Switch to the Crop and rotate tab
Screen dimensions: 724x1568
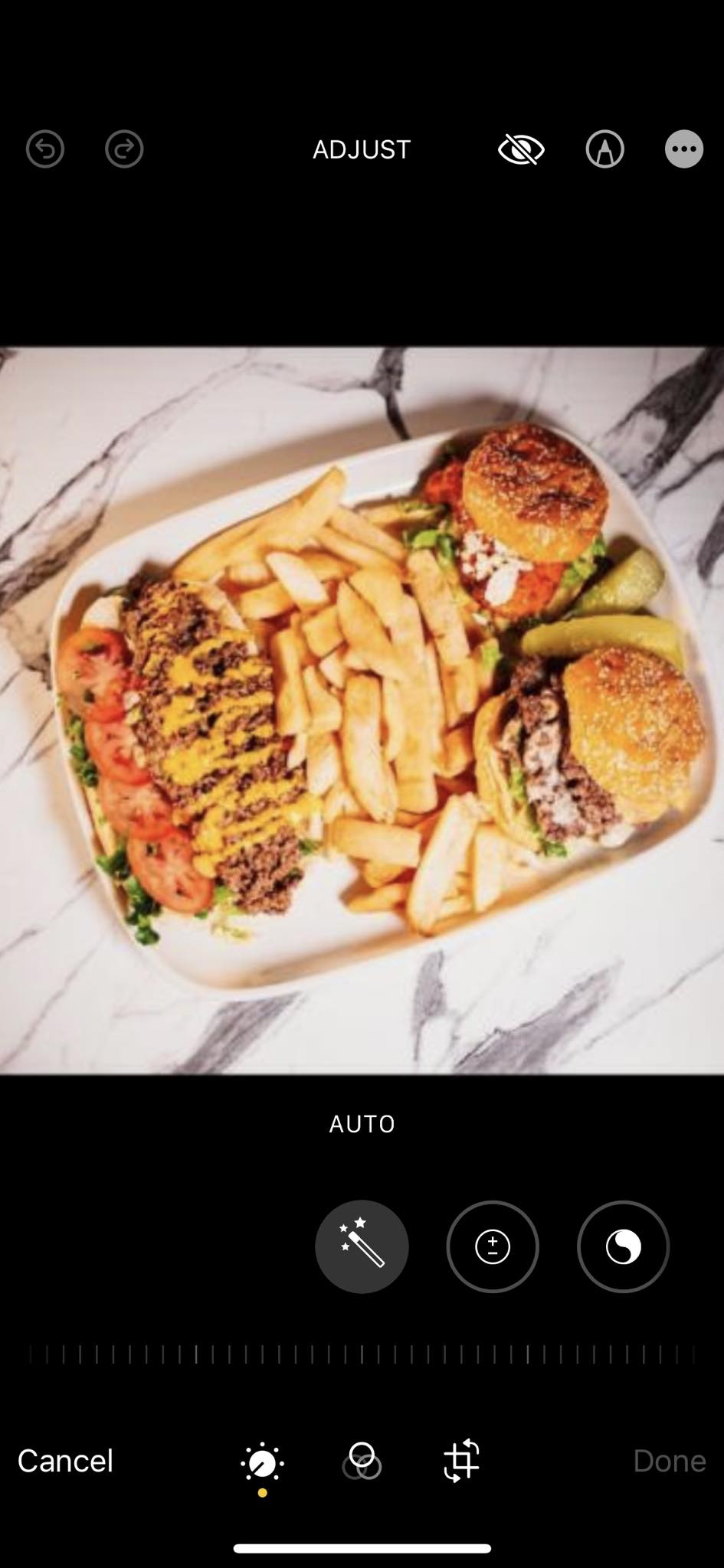click(462, 1461)
